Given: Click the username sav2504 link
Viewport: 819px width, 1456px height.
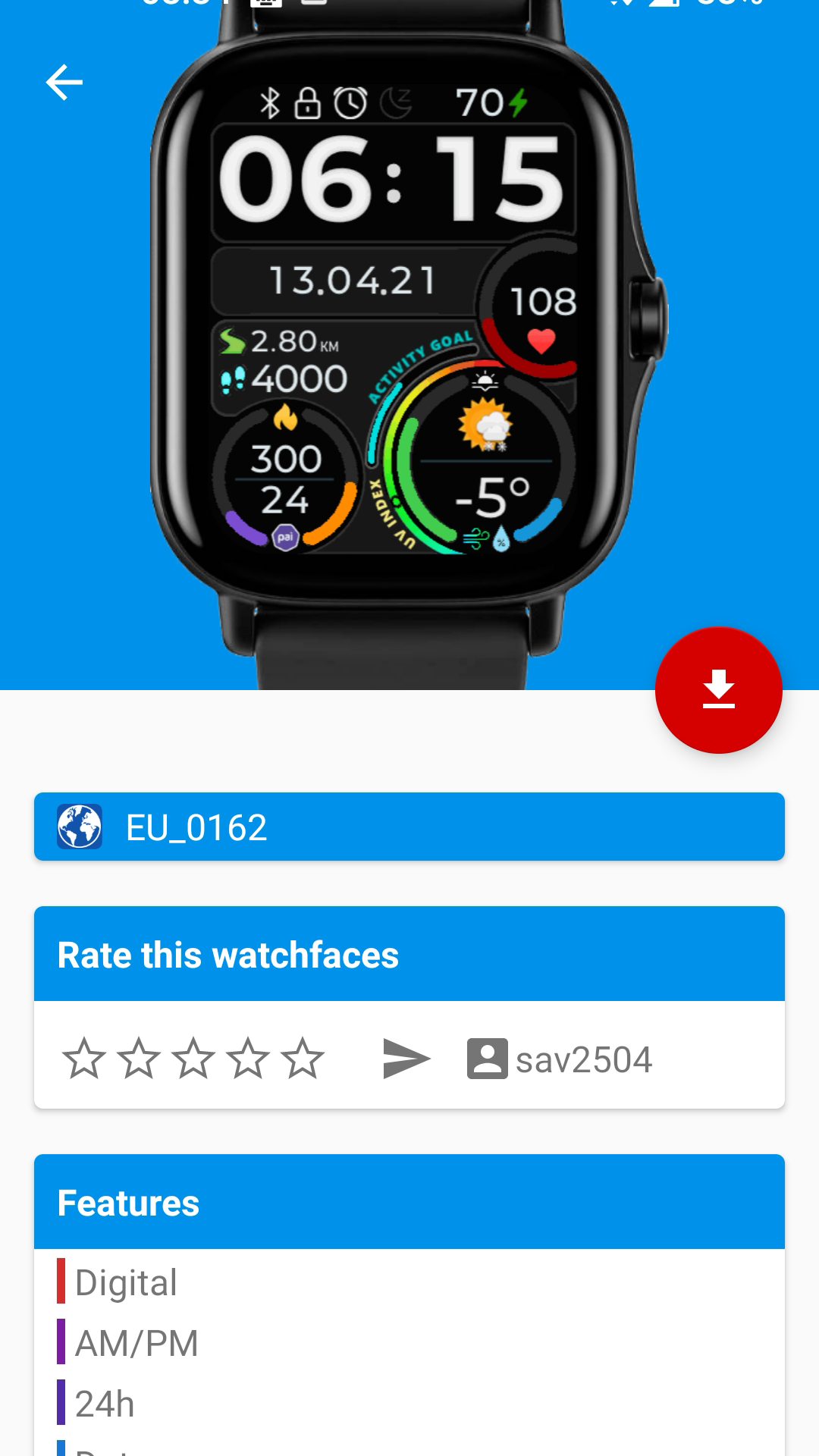Looking at the screenshot, I should pos(584,1059).
